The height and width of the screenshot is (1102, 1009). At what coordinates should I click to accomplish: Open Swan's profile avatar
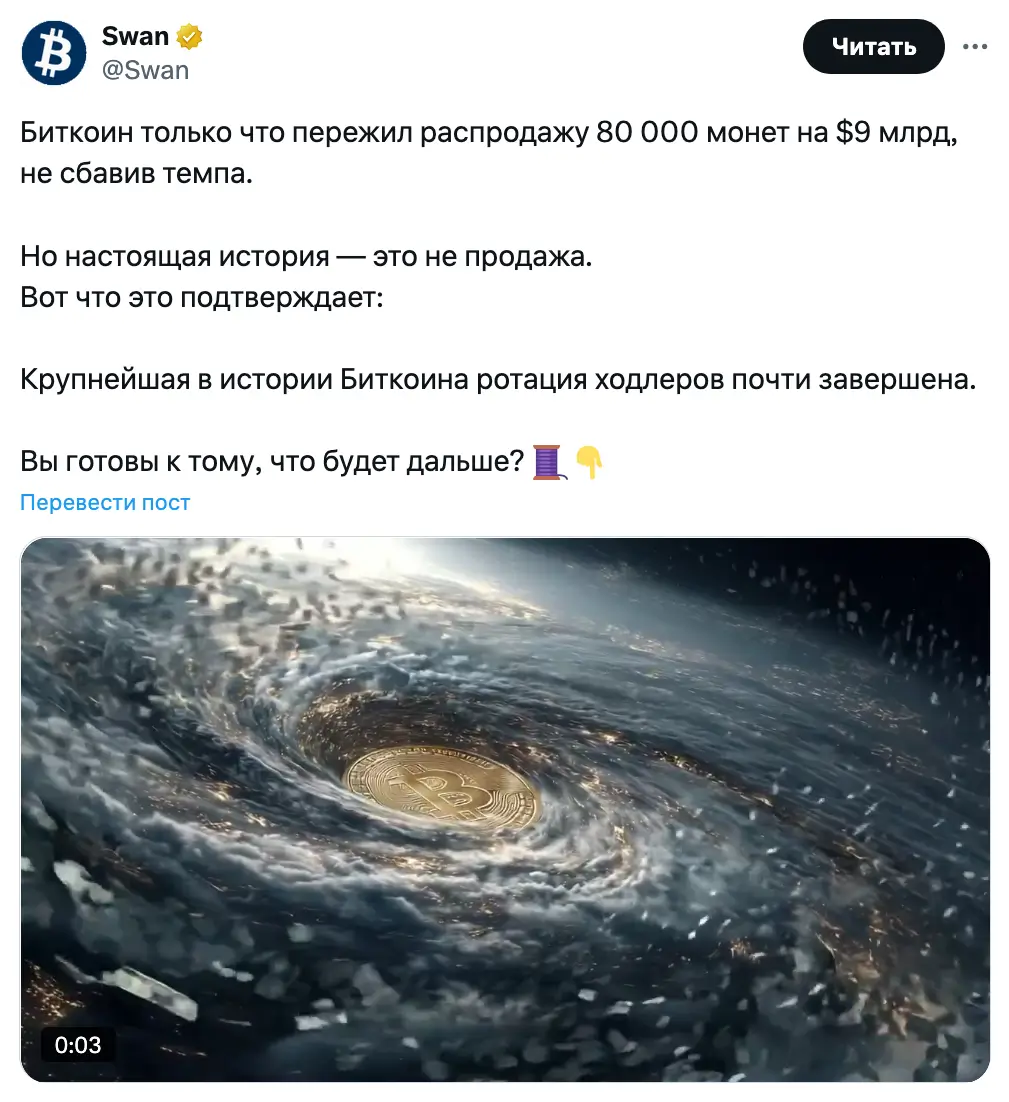pos(54,54)
